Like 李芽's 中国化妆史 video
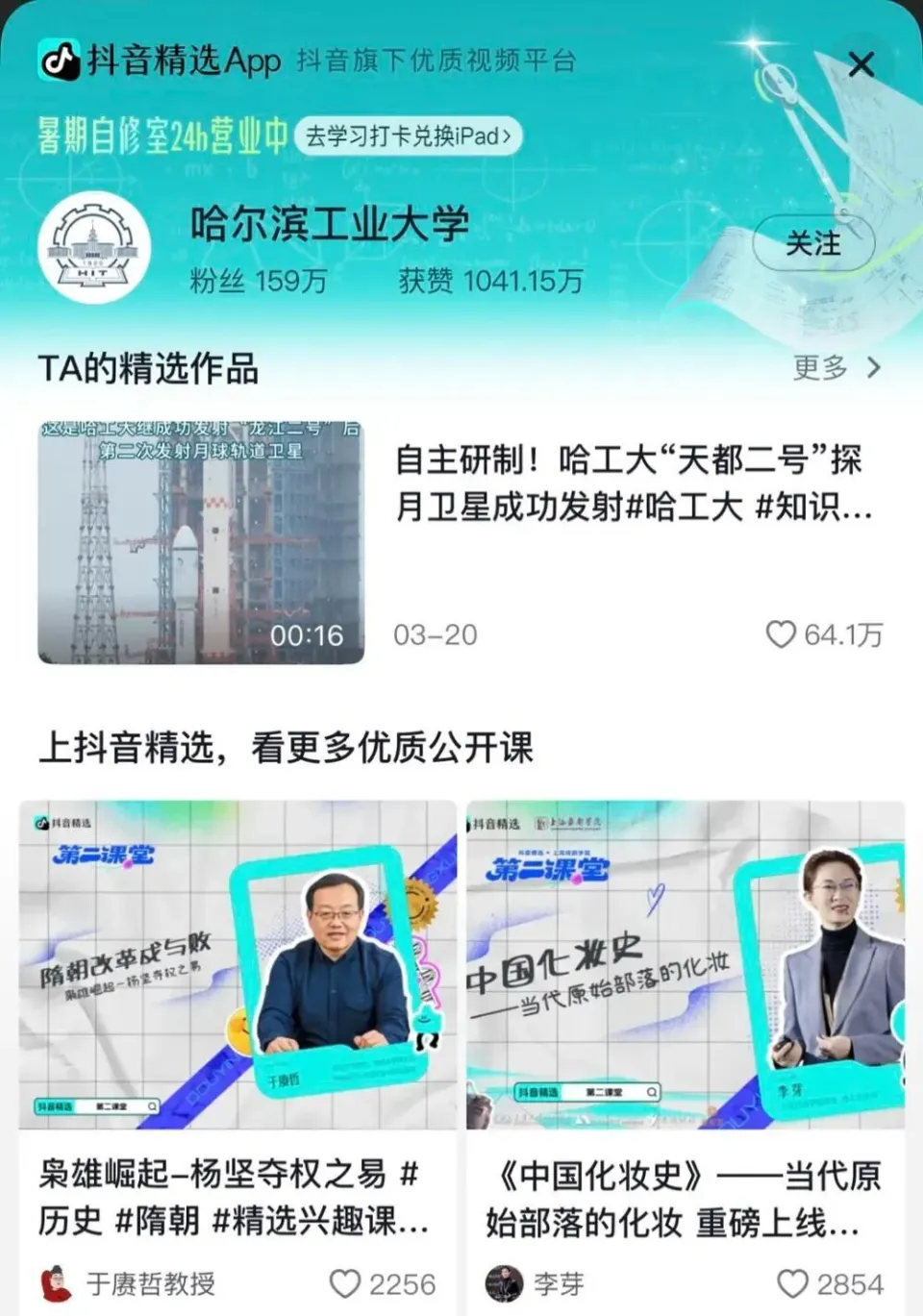This screenshot has width=923, height=1316. 792,1283
